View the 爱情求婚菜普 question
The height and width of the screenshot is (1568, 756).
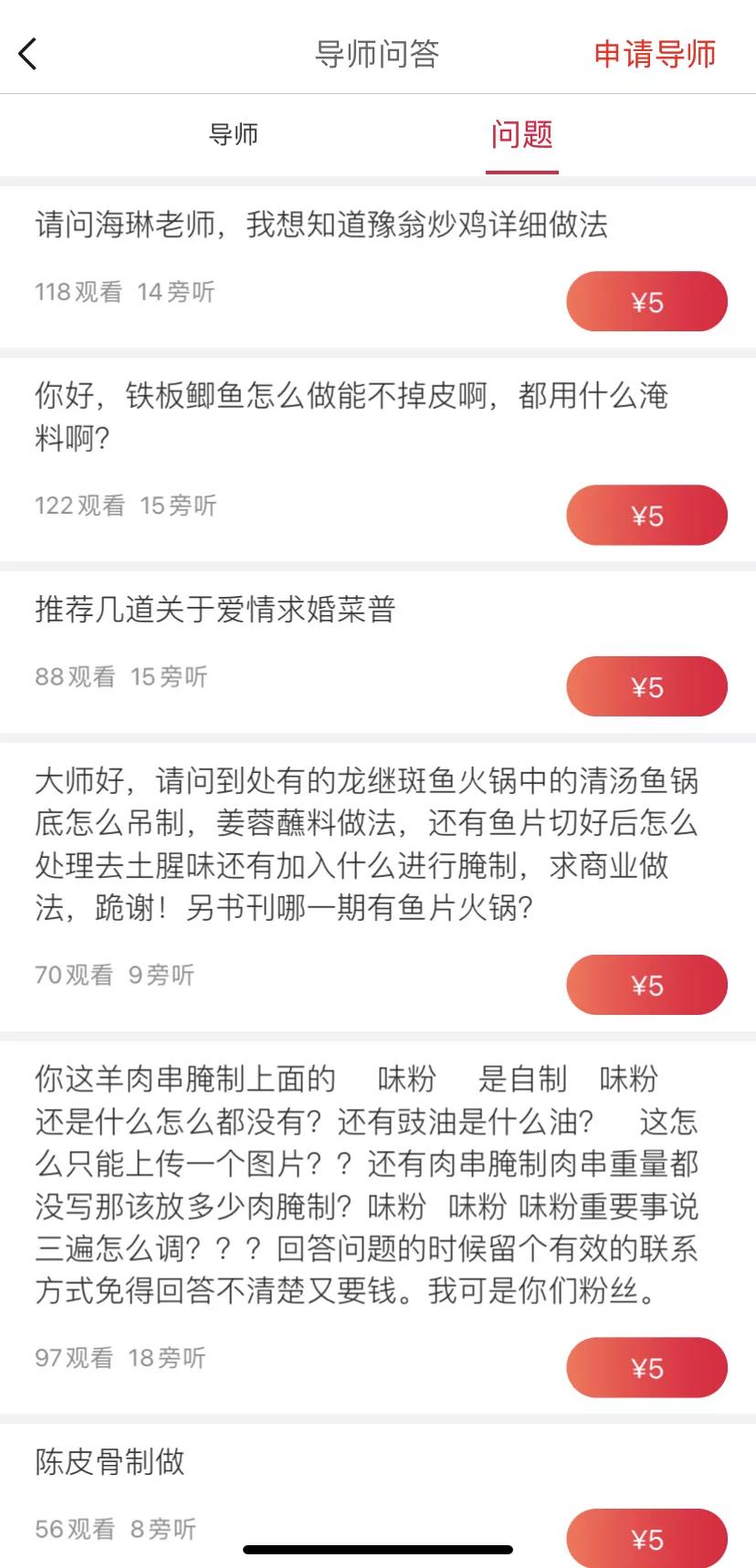point(215,609)
